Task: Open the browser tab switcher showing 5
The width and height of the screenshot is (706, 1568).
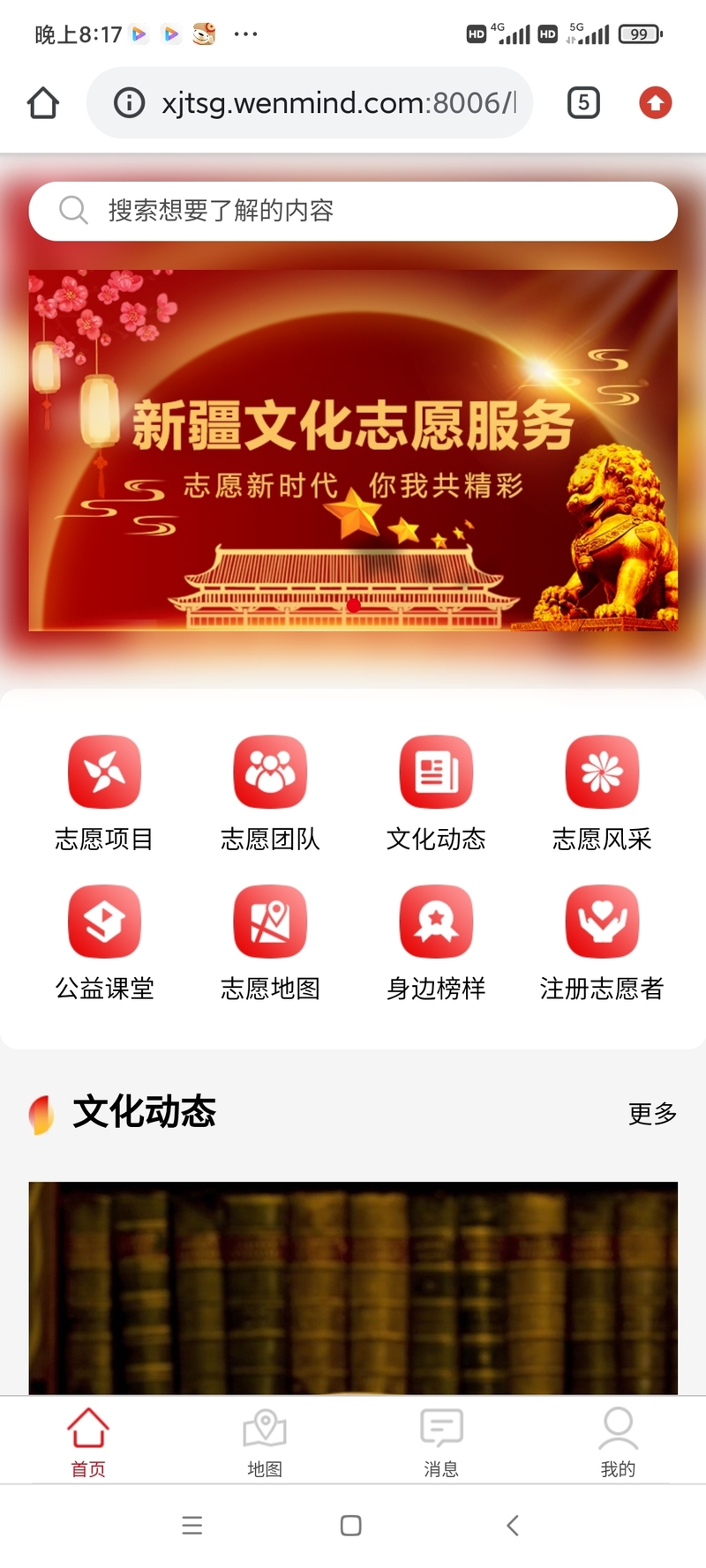Action: click(583, 103)
